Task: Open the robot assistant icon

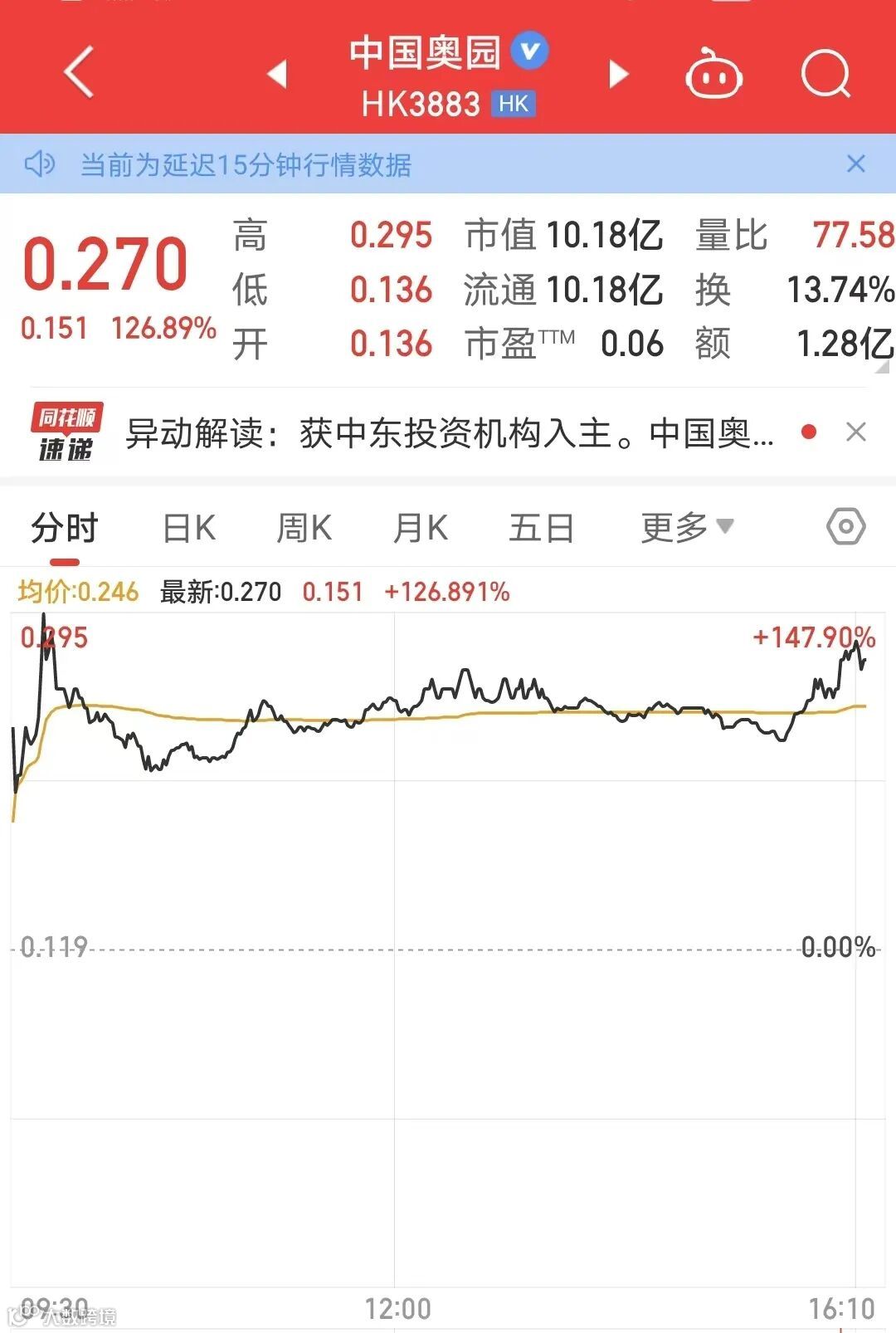Action: tap(713, 75)
